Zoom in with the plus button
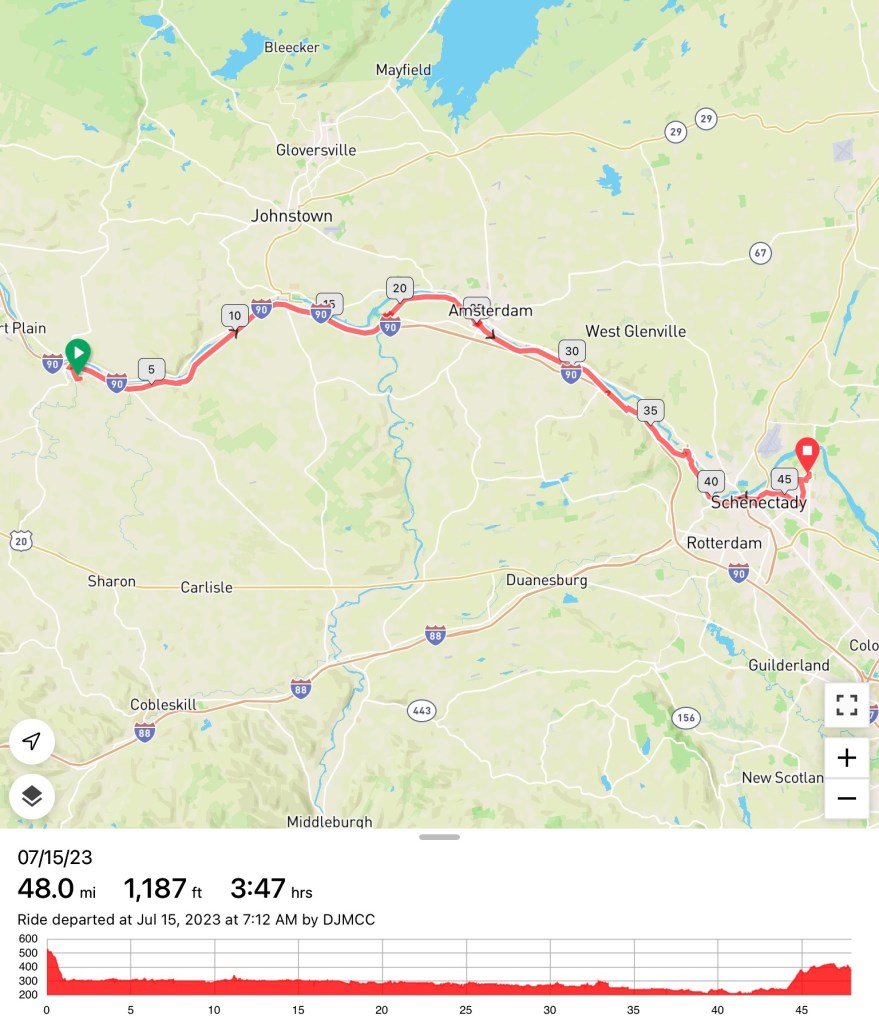 point(846,758)
